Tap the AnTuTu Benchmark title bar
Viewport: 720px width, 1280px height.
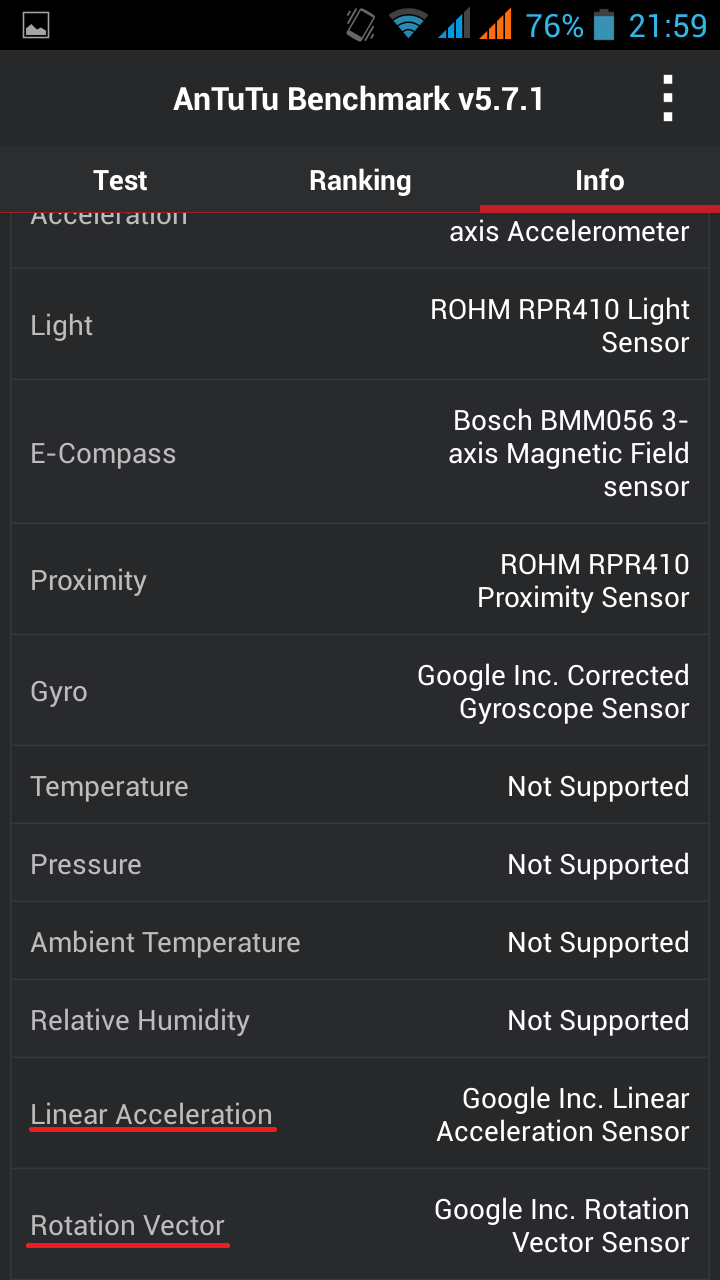(x=360, y=98)
